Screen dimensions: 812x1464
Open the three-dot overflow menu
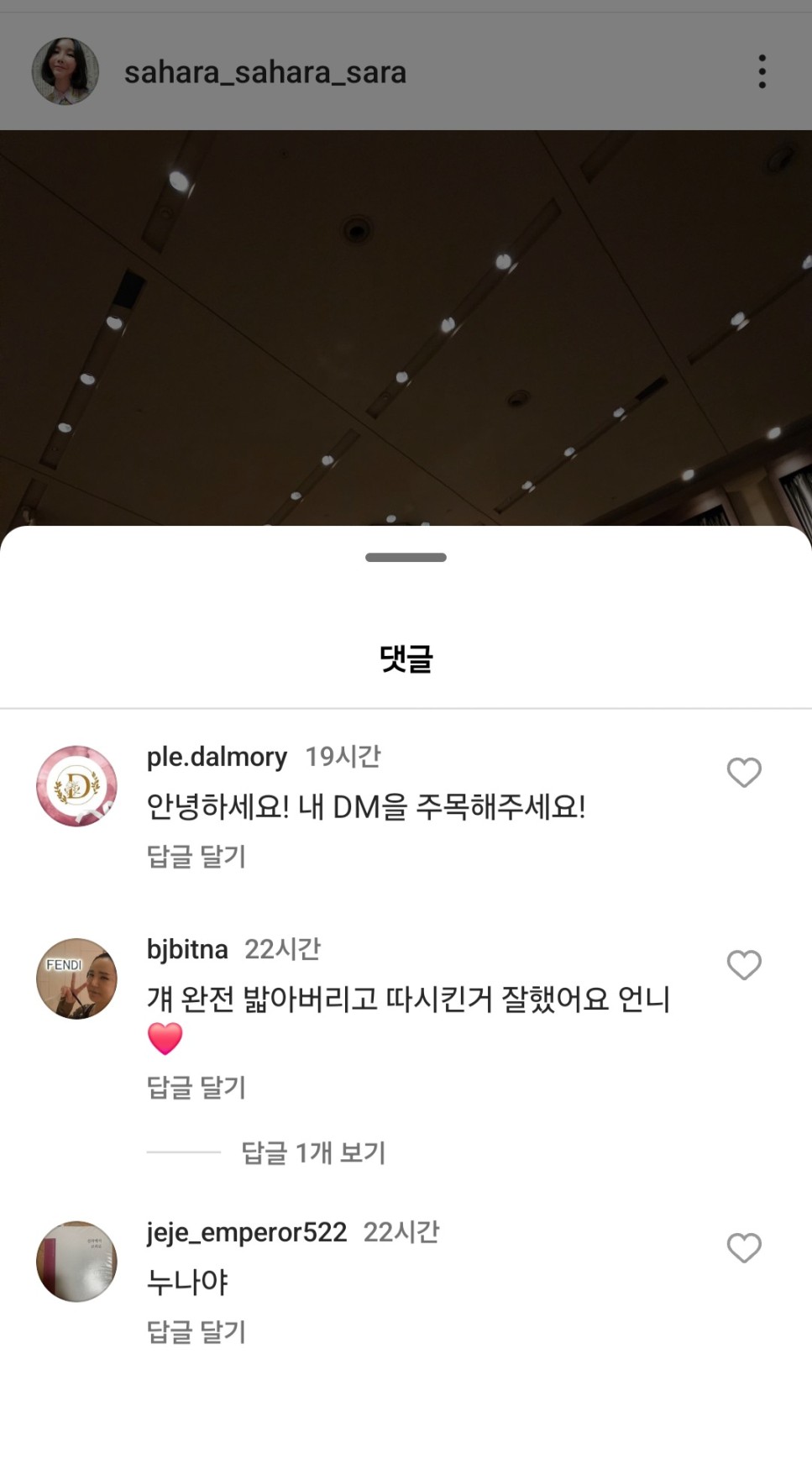point(762,72)
